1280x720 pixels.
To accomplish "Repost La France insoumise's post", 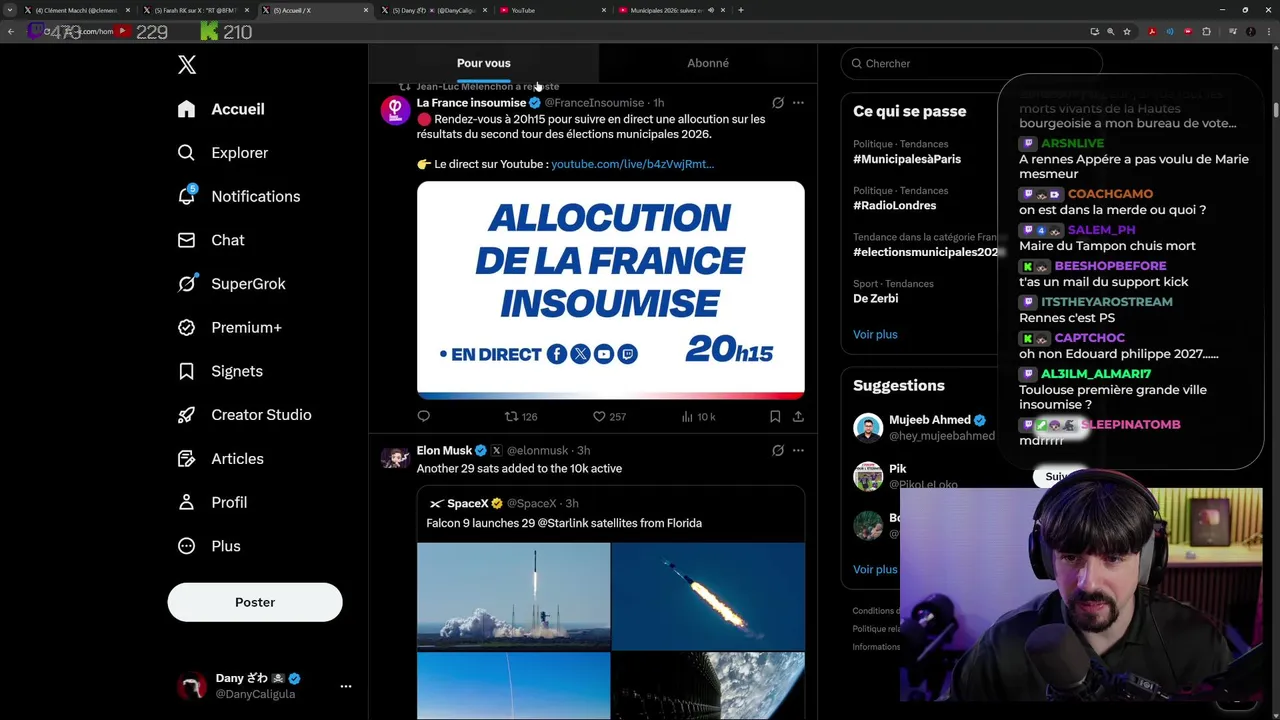I will click(x=511, y=417).
